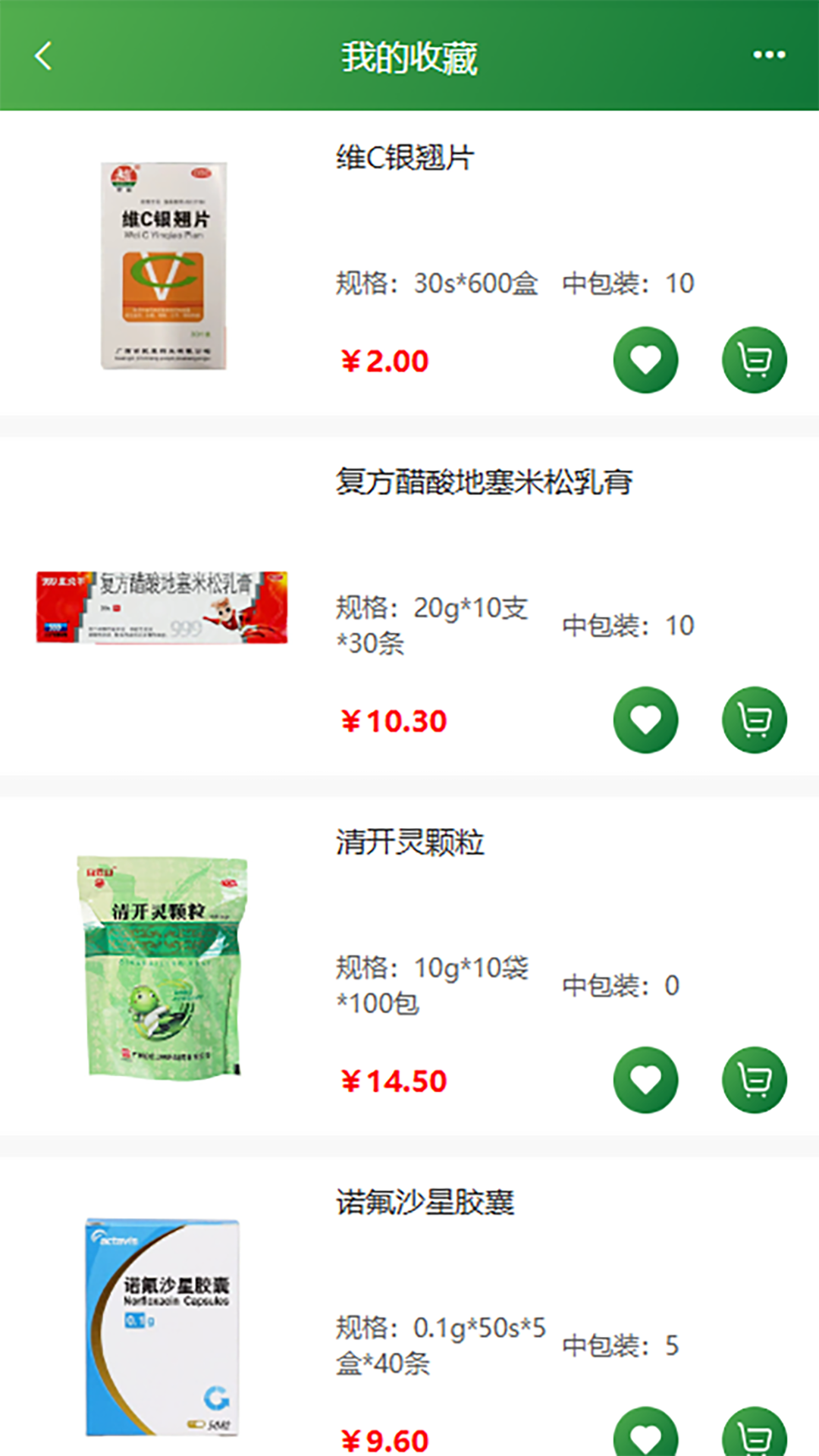Viewport: 819px width, 1456px height.
Task: Open 诺氟沙星胶囊 product details
Action: coord(425,1203)
